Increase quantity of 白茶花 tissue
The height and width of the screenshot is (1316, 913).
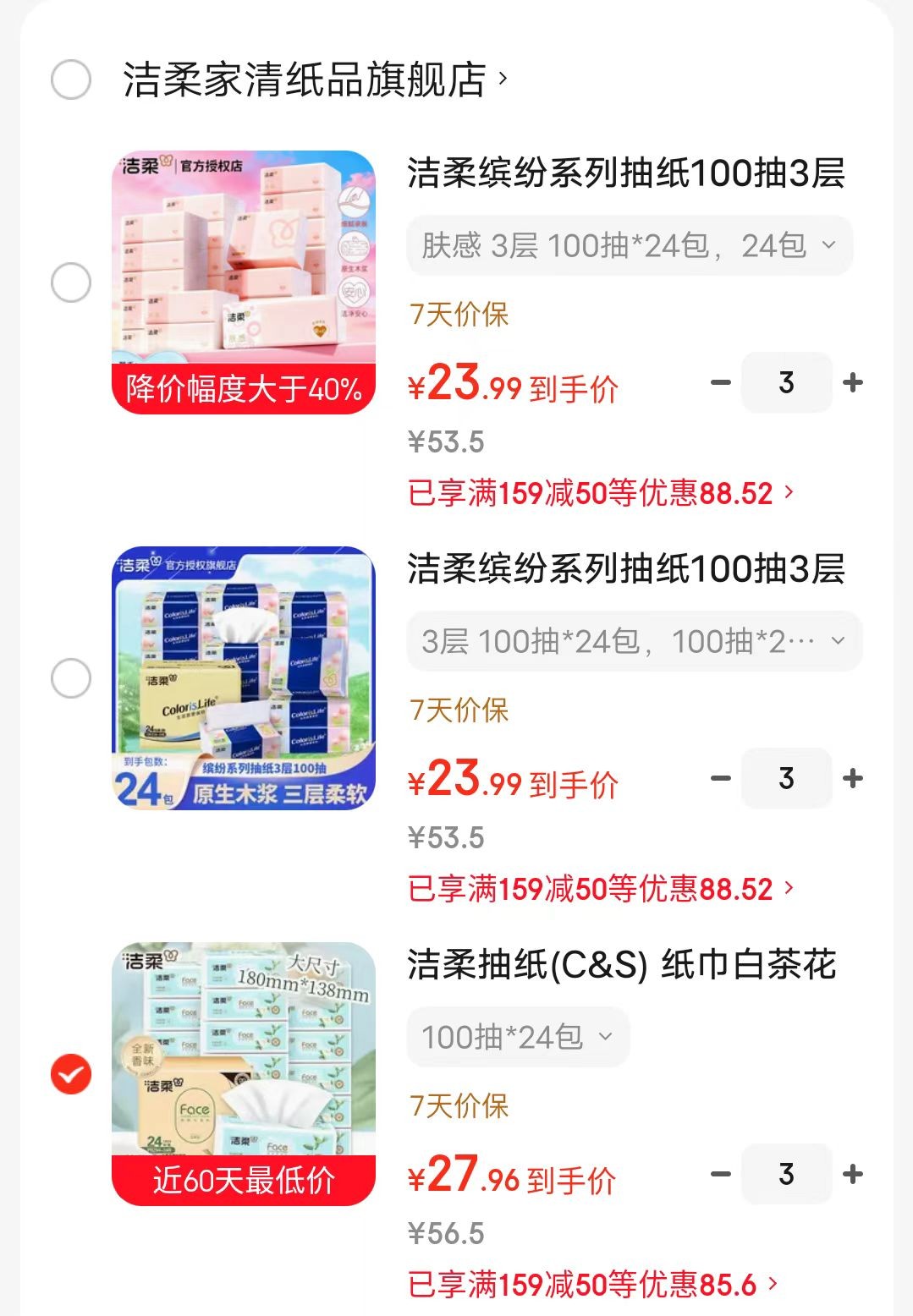tap(853, 1174)
